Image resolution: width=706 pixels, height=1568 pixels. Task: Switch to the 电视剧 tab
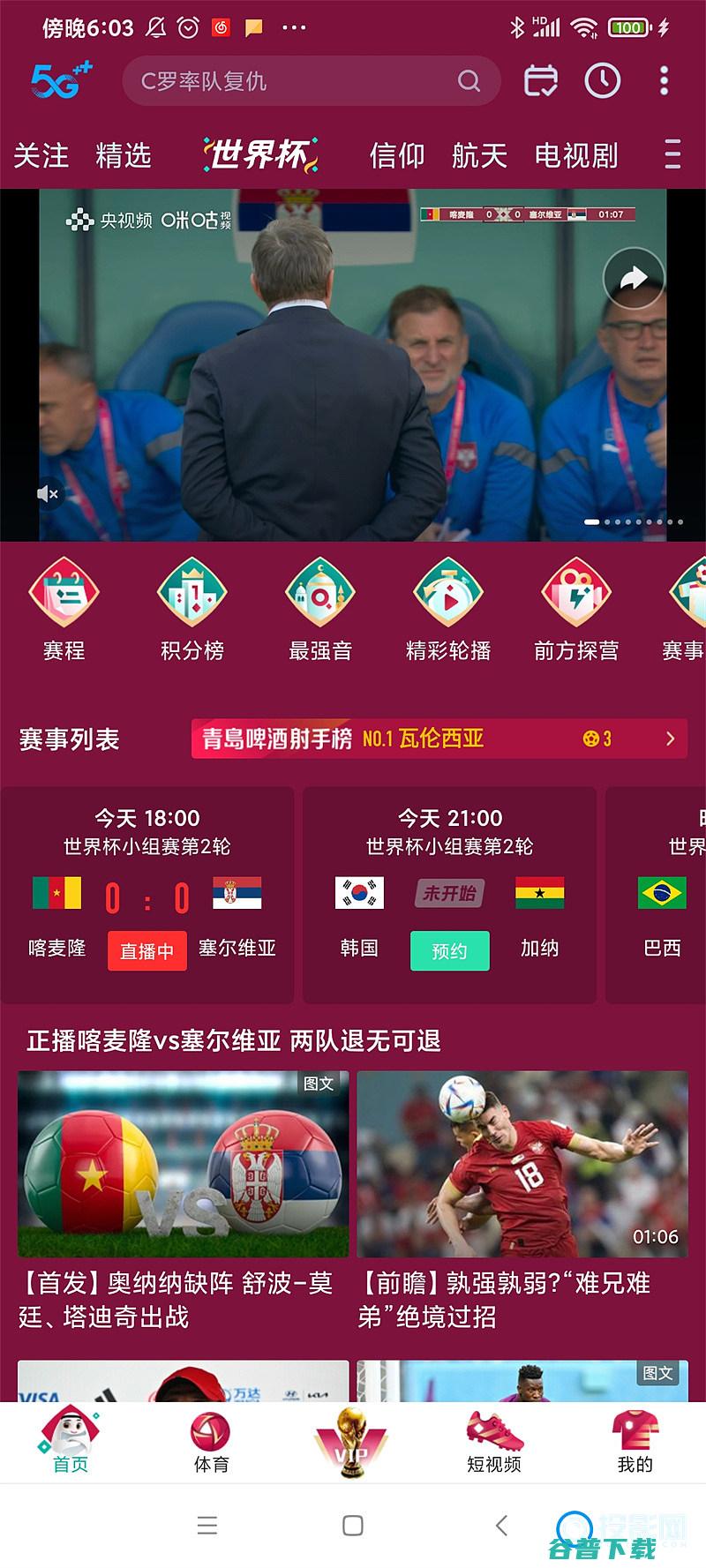pos(575,156)
